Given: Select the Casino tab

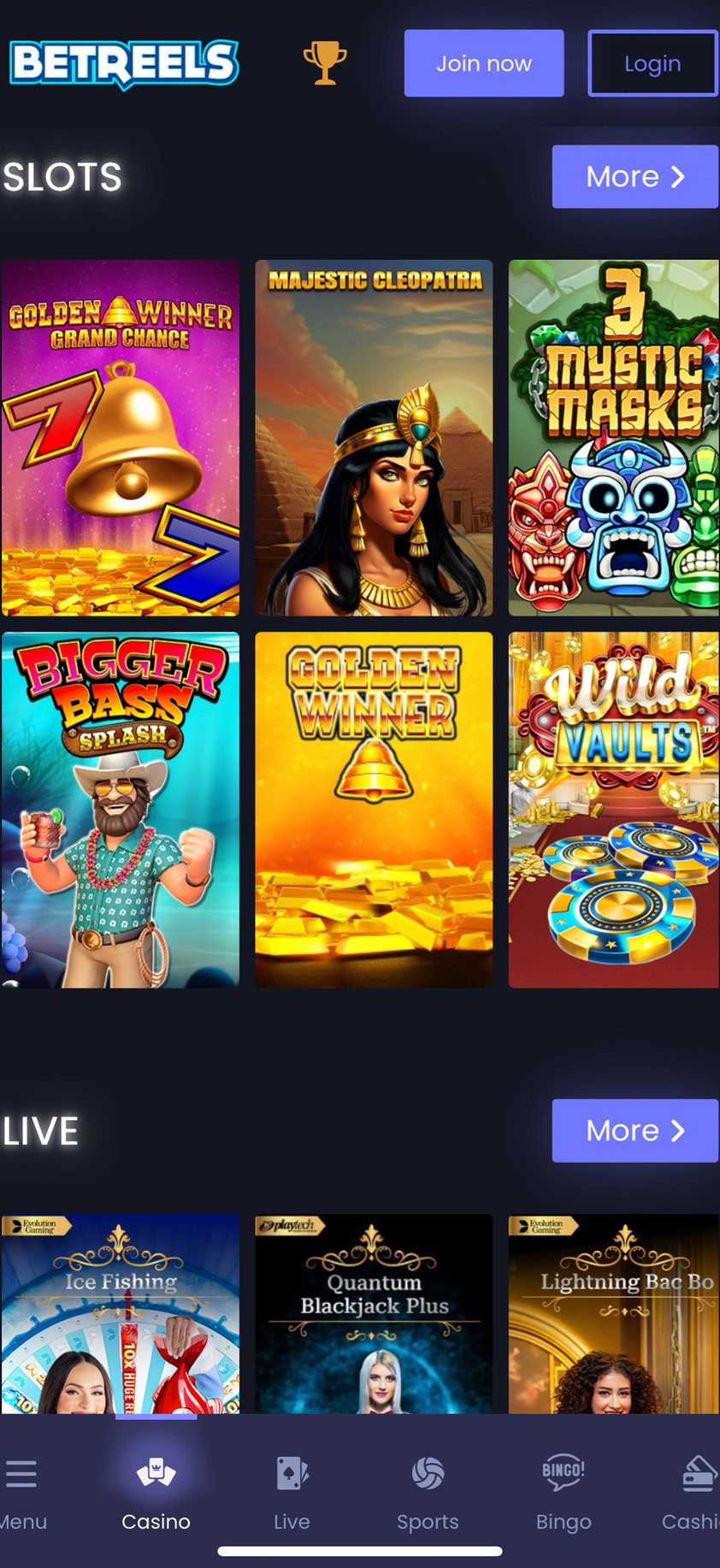Looking at the screenshot, I should pyautogui.click(x=156, y=1491).
